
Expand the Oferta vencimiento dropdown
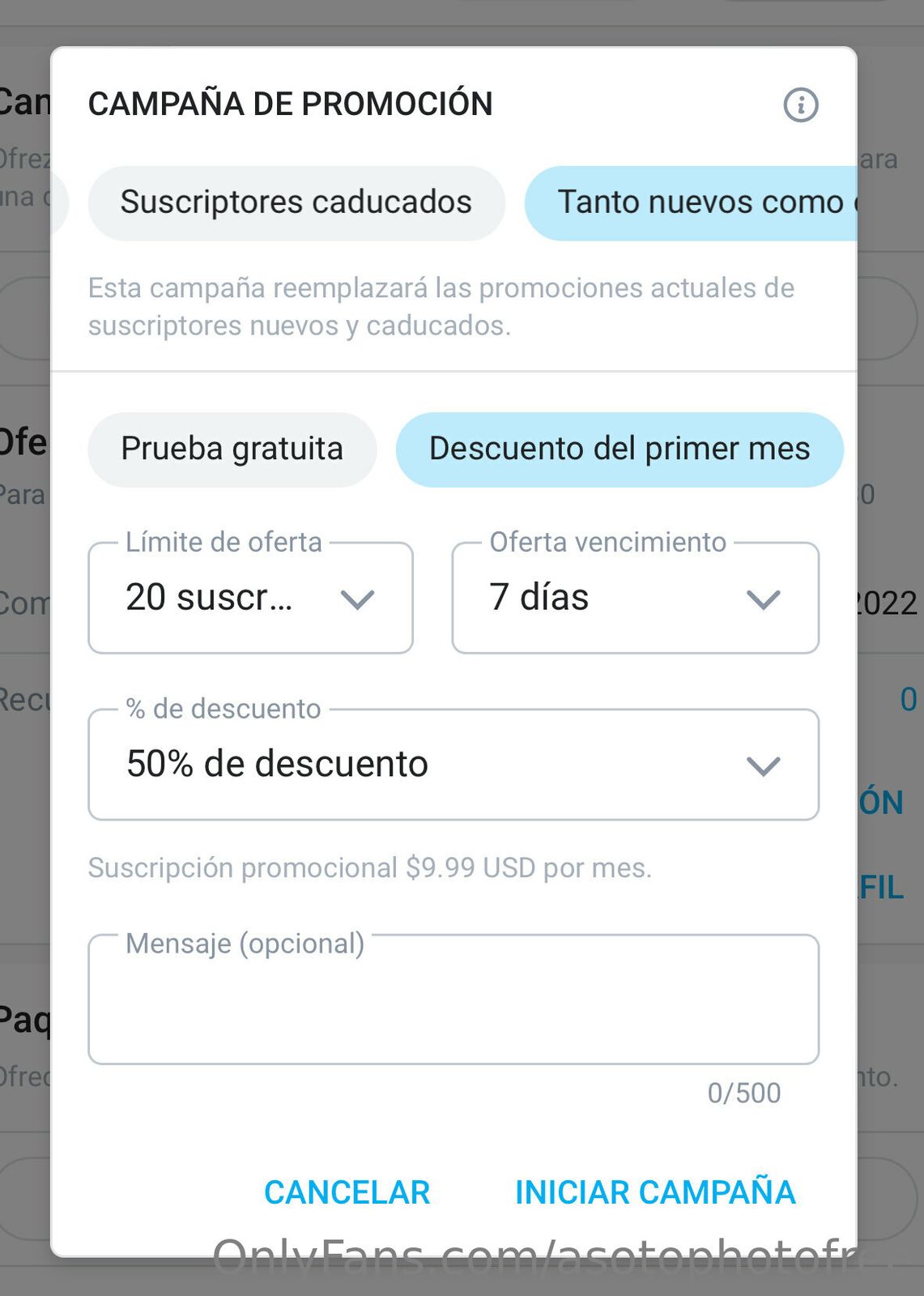pos(635,599)
